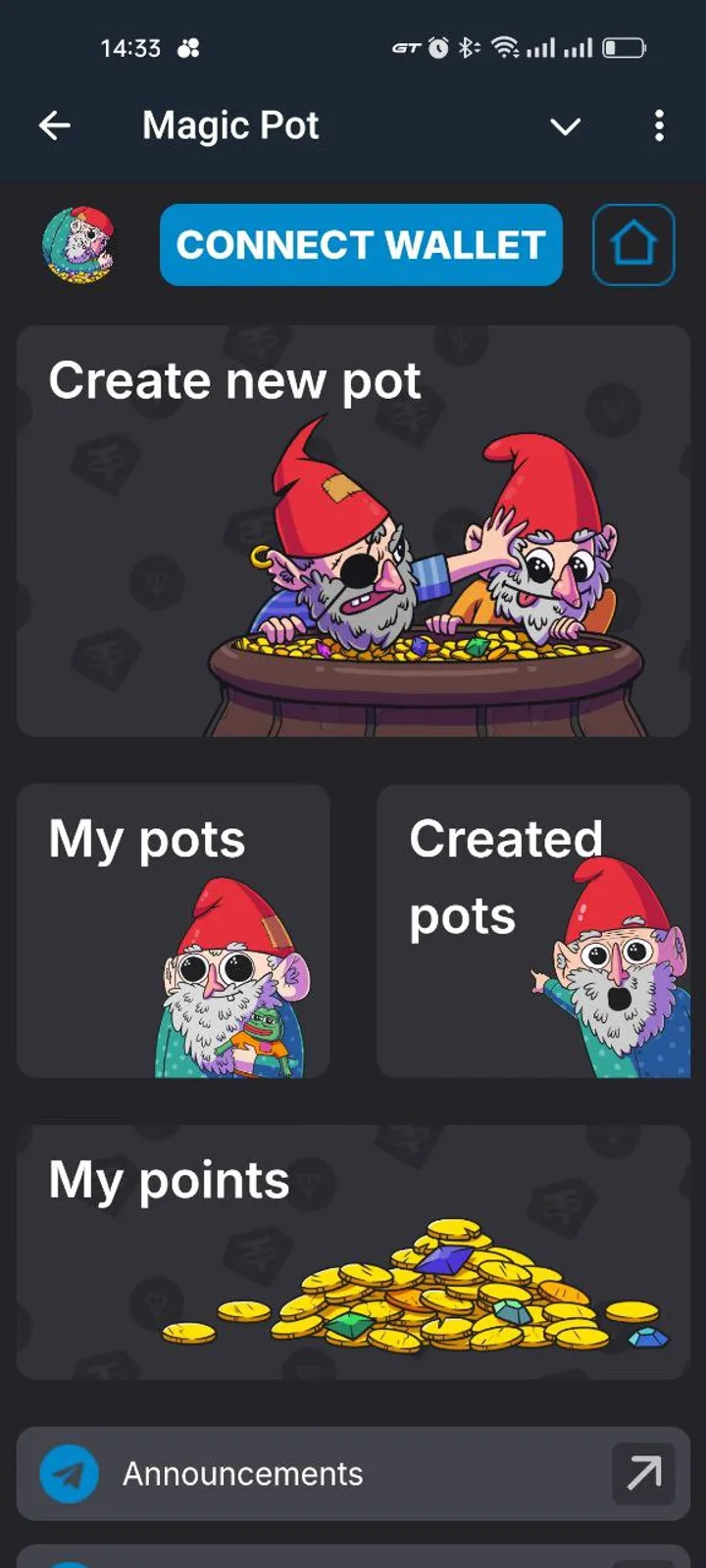Image resolution: width=706 pixels, height=1568 pixels.
Task: Open the Telegram icon beside Announcements
Action: (x=68, y=1473)
